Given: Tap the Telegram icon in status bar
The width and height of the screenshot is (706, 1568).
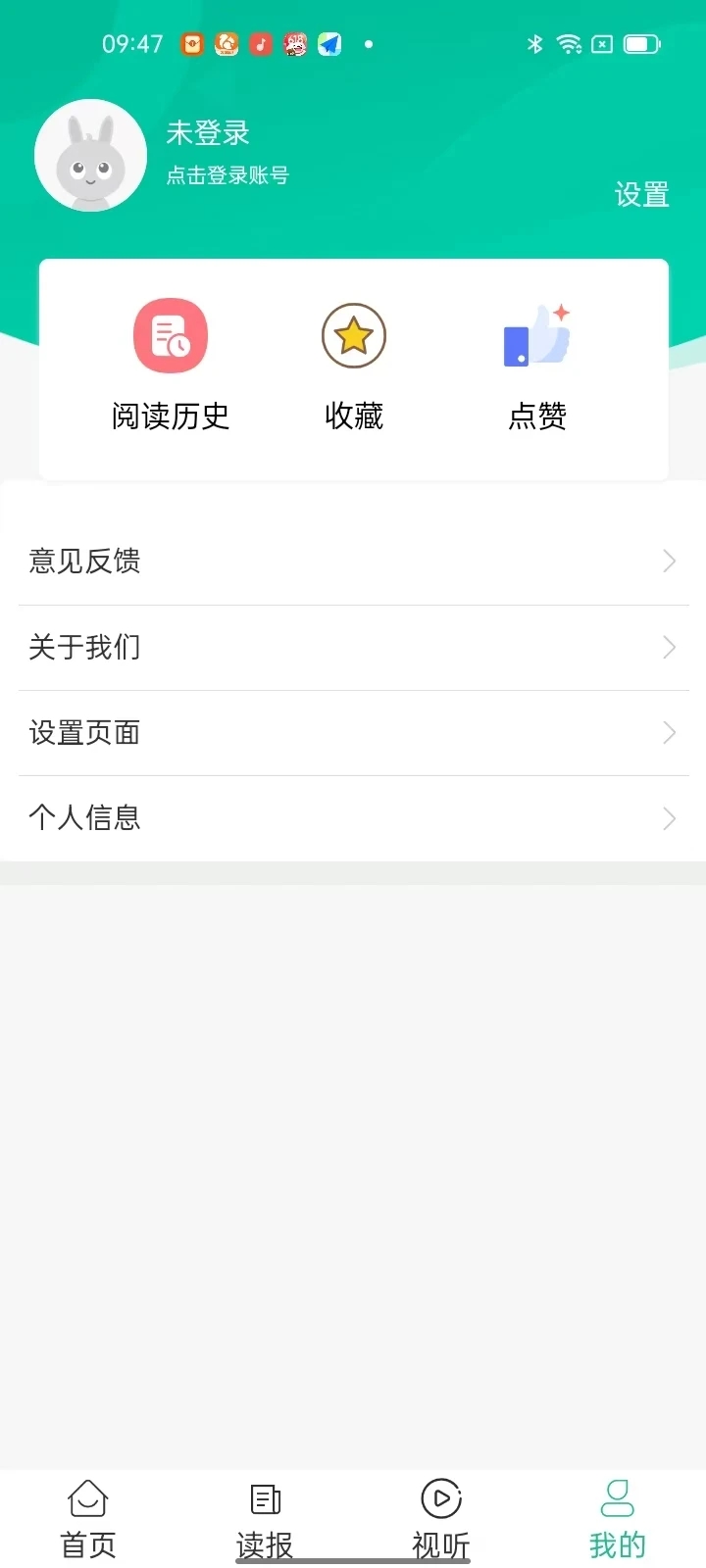Looking at the screenshot, I should tap(329, 44).
